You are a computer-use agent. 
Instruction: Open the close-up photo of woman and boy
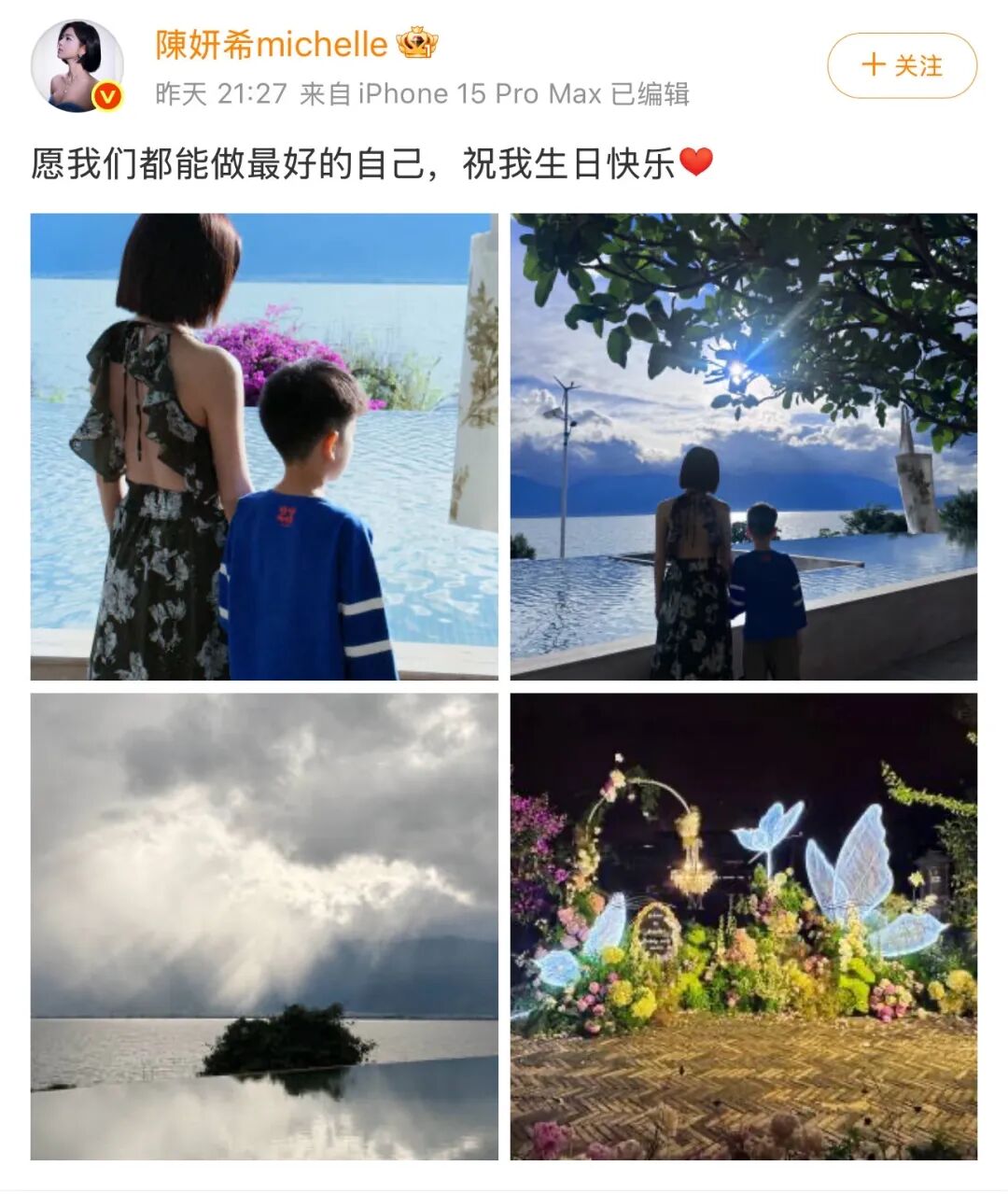tap(264, 446)
